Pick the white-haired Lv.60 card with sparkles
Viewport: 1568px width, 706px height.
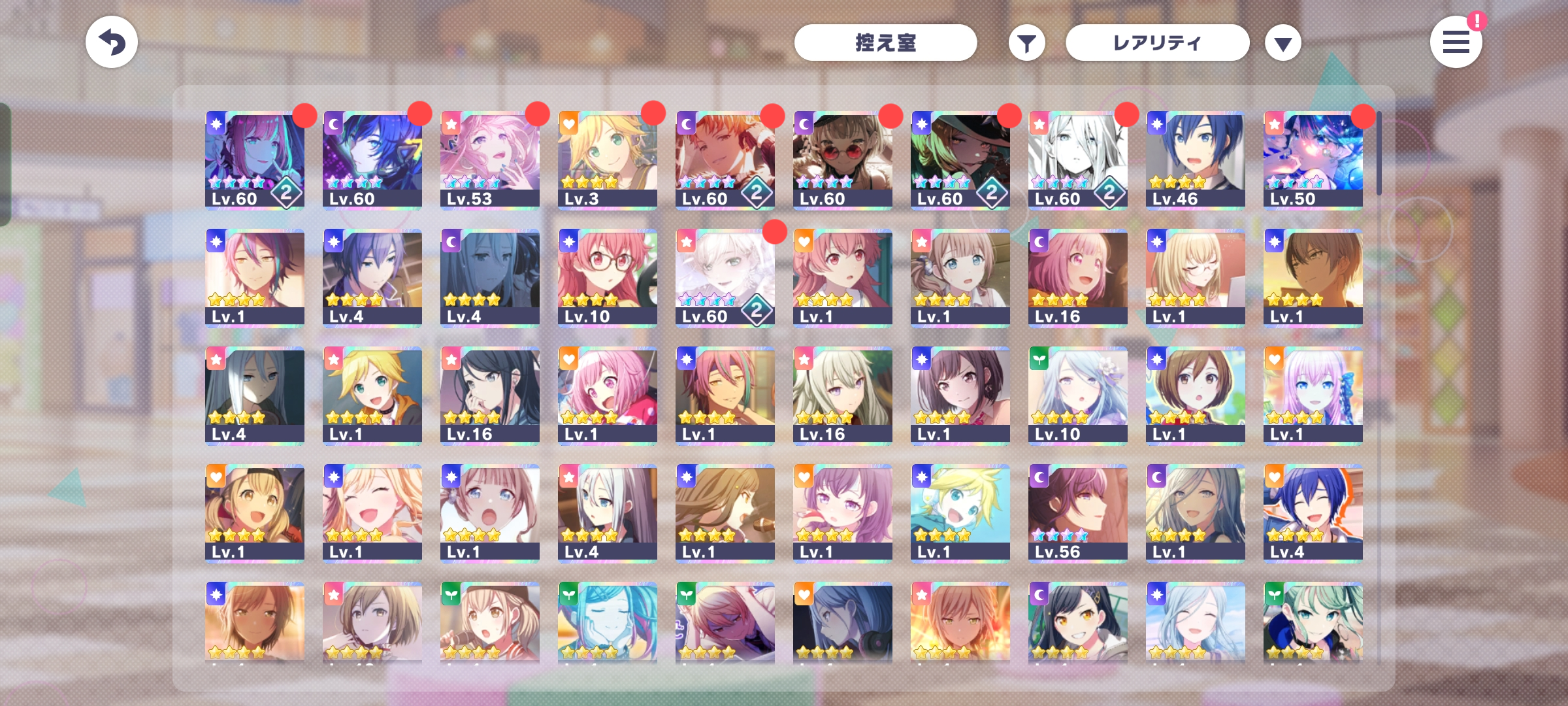725,278
